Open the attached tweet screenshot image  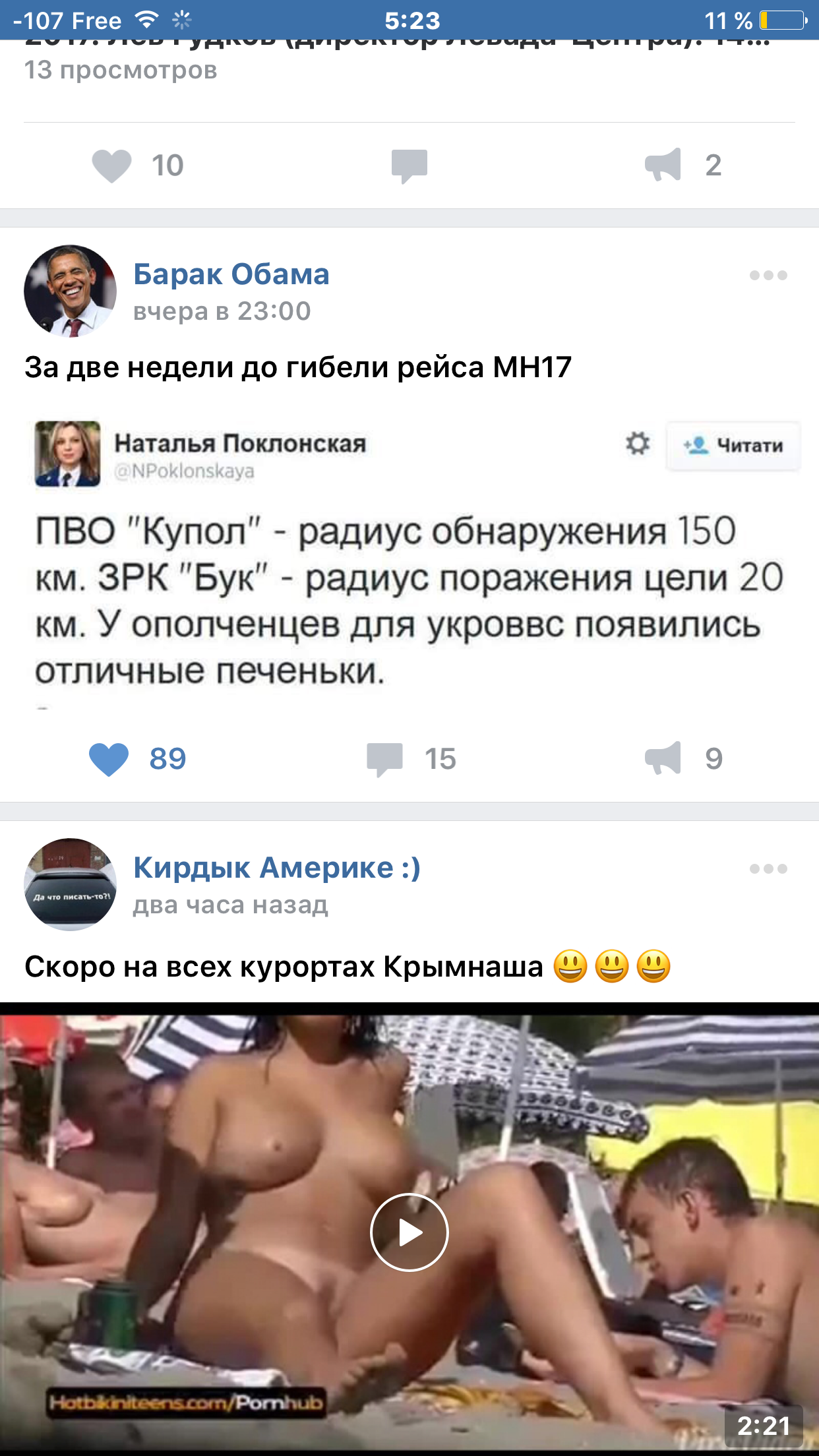[x=409, y=561]
